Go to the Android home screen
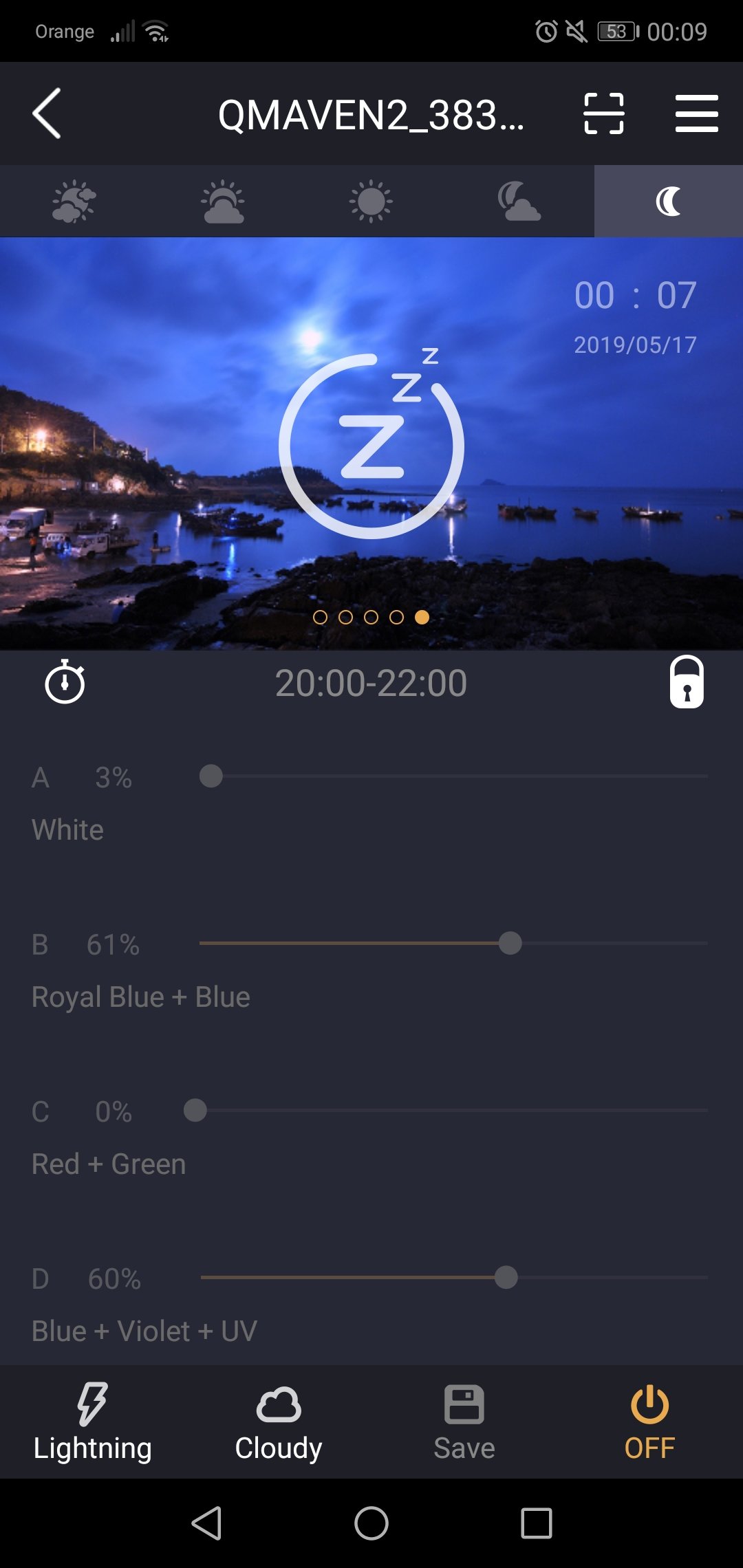743x1568 pixels. tap(371, 1523)
